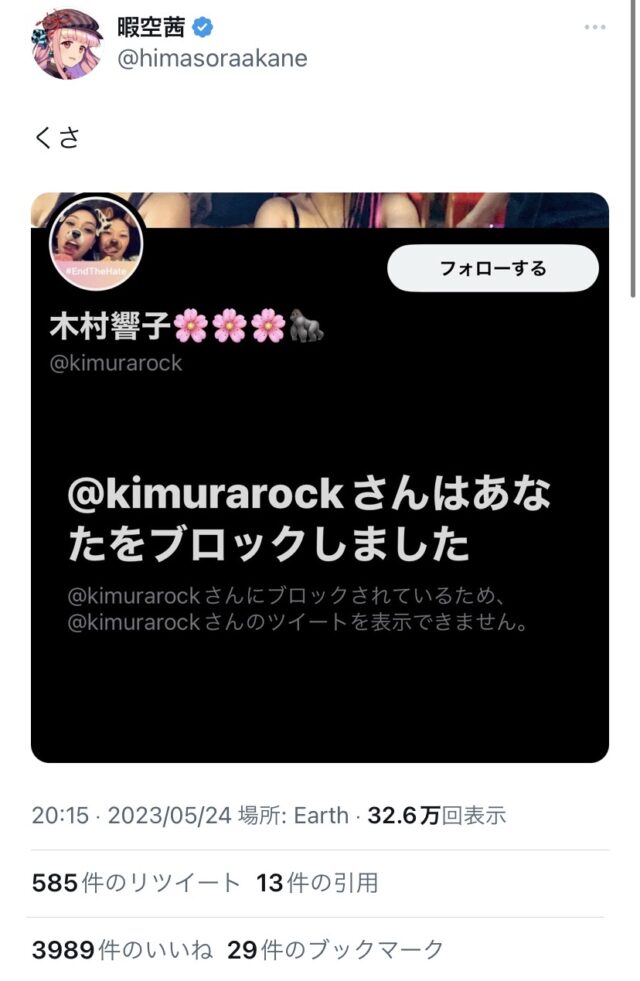View the 13件の引用 quote tweets
Image resolution: width=640 pixels, height=981 pixels.
click(x=317, y=883)
